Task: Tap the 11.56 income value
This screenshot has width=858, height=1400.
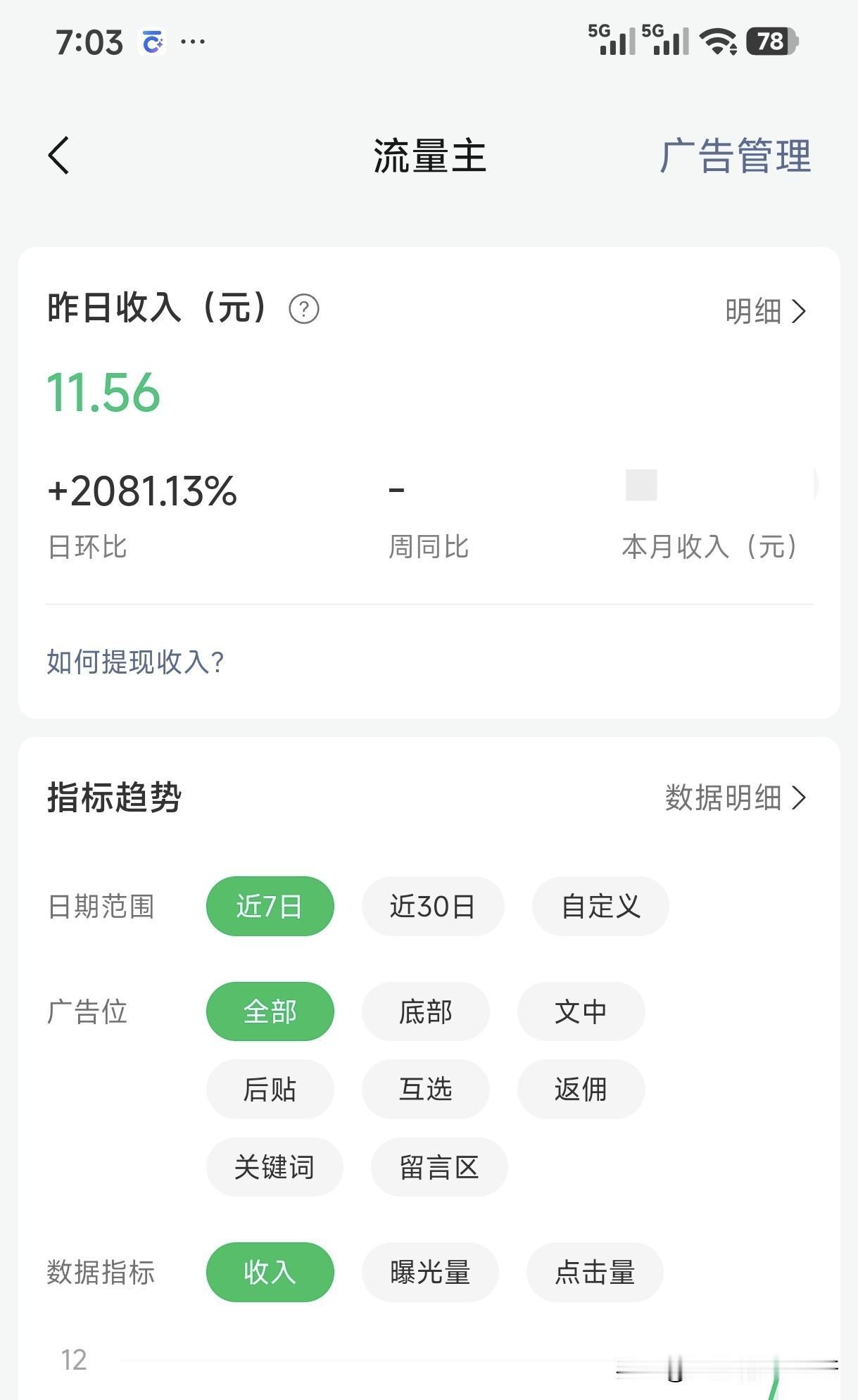Action: click(102, 394)
